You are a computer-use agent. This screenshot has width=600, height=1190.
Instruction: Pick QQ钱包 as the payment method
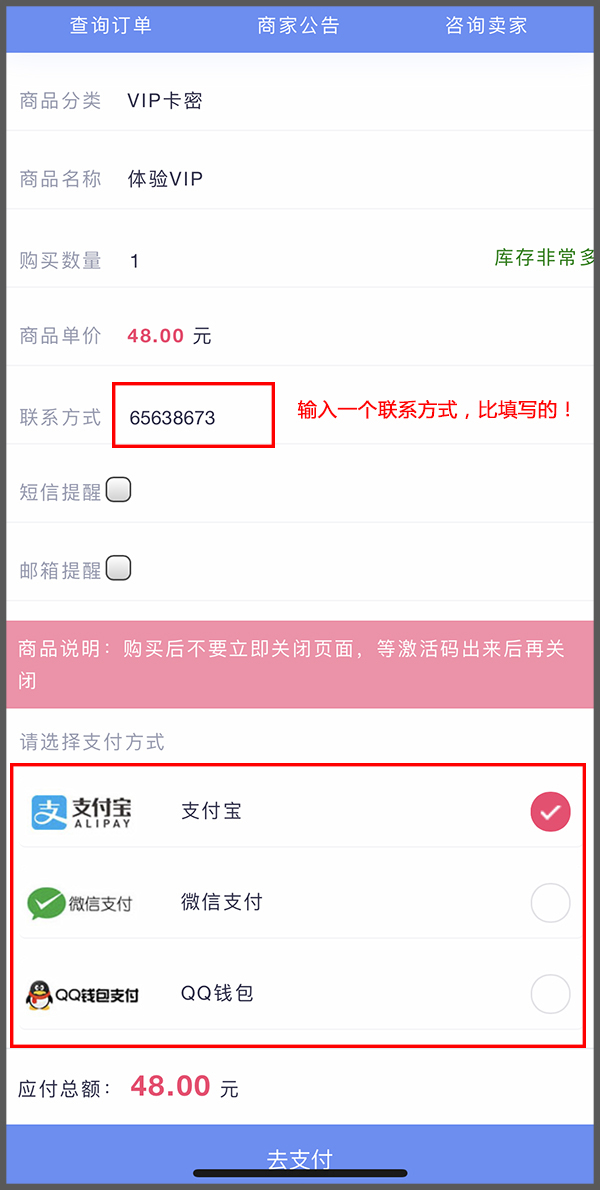(549, 994)
